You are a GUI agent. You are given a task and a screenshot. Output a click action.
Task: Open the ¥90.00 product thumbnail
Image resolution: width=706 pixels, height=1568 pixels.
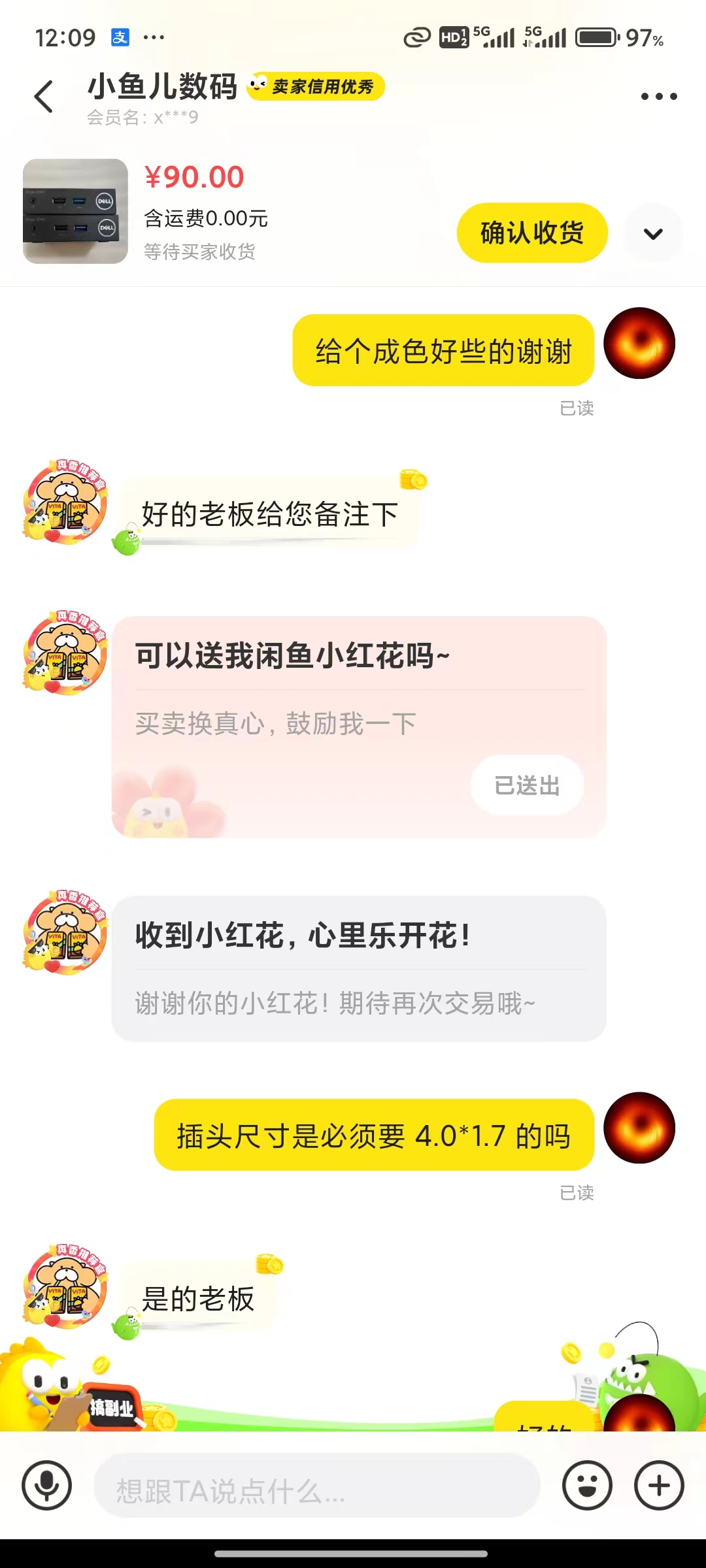(75, 211)
